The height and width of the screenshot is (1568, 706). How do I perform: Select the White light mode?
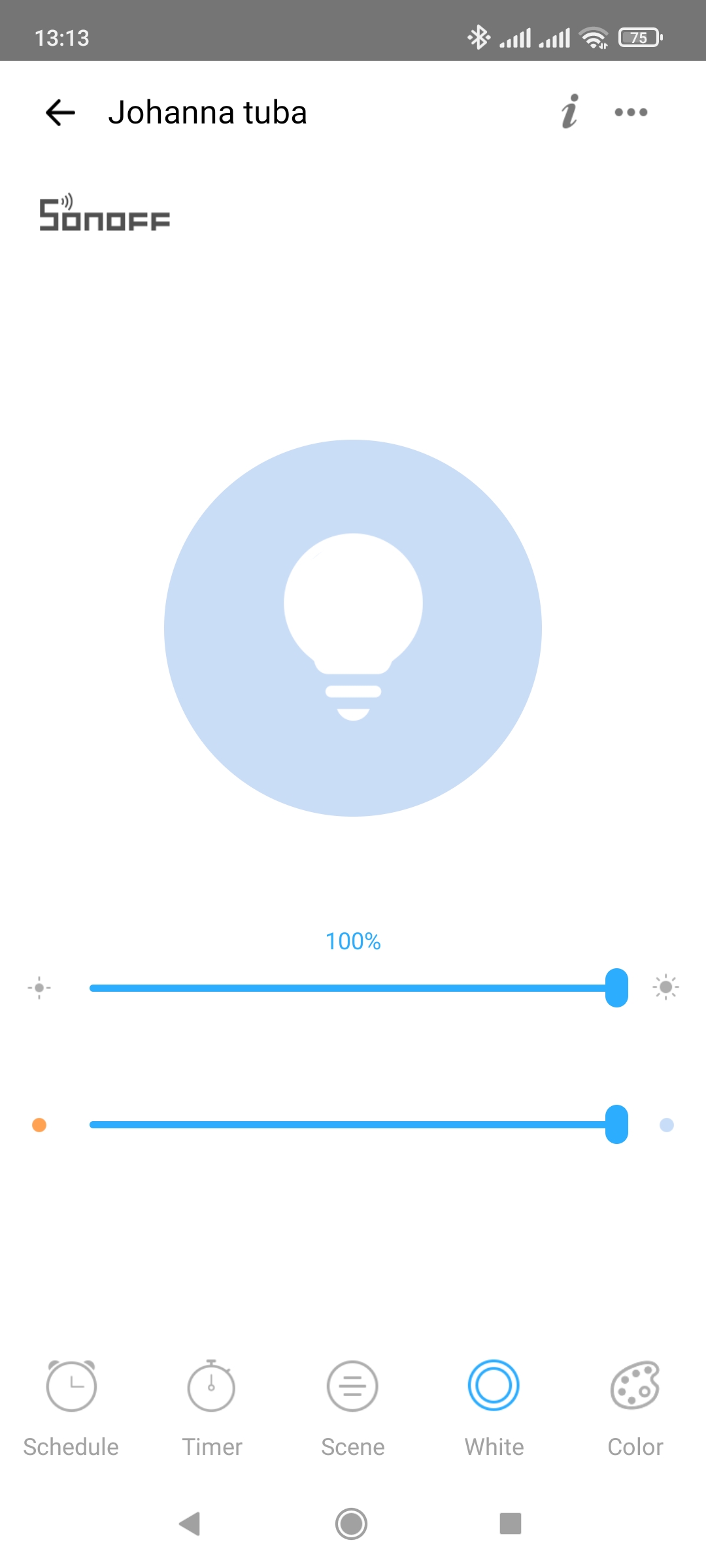tap(494, 1409)
